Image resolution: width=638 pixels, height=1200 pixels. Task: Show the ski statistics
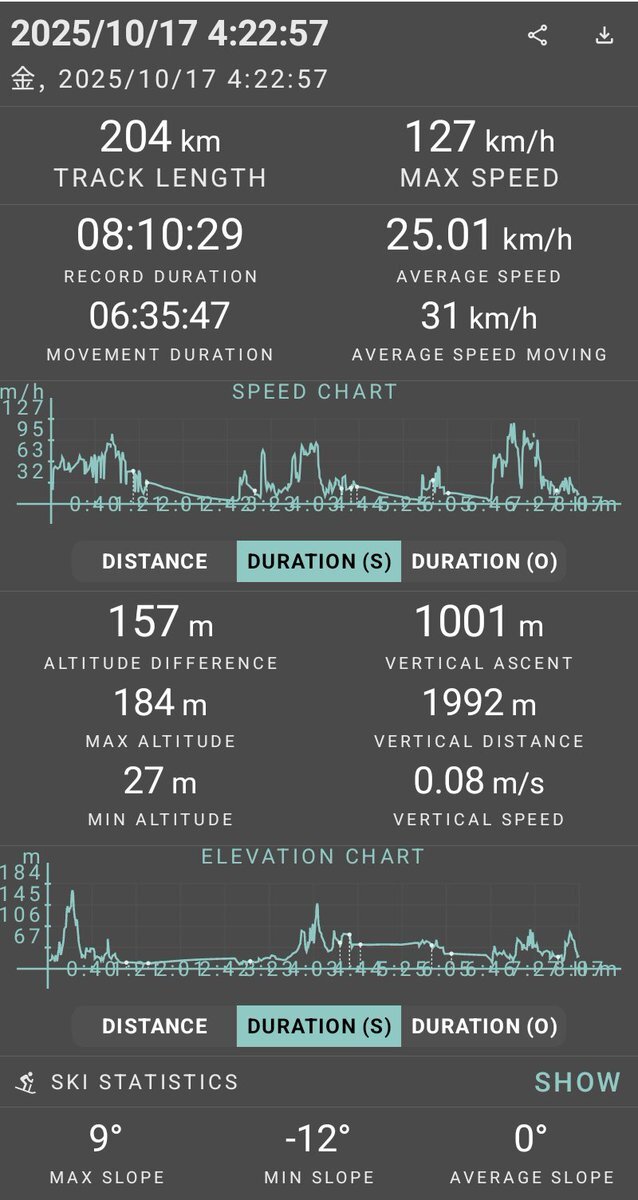[x=577, y=1082]
